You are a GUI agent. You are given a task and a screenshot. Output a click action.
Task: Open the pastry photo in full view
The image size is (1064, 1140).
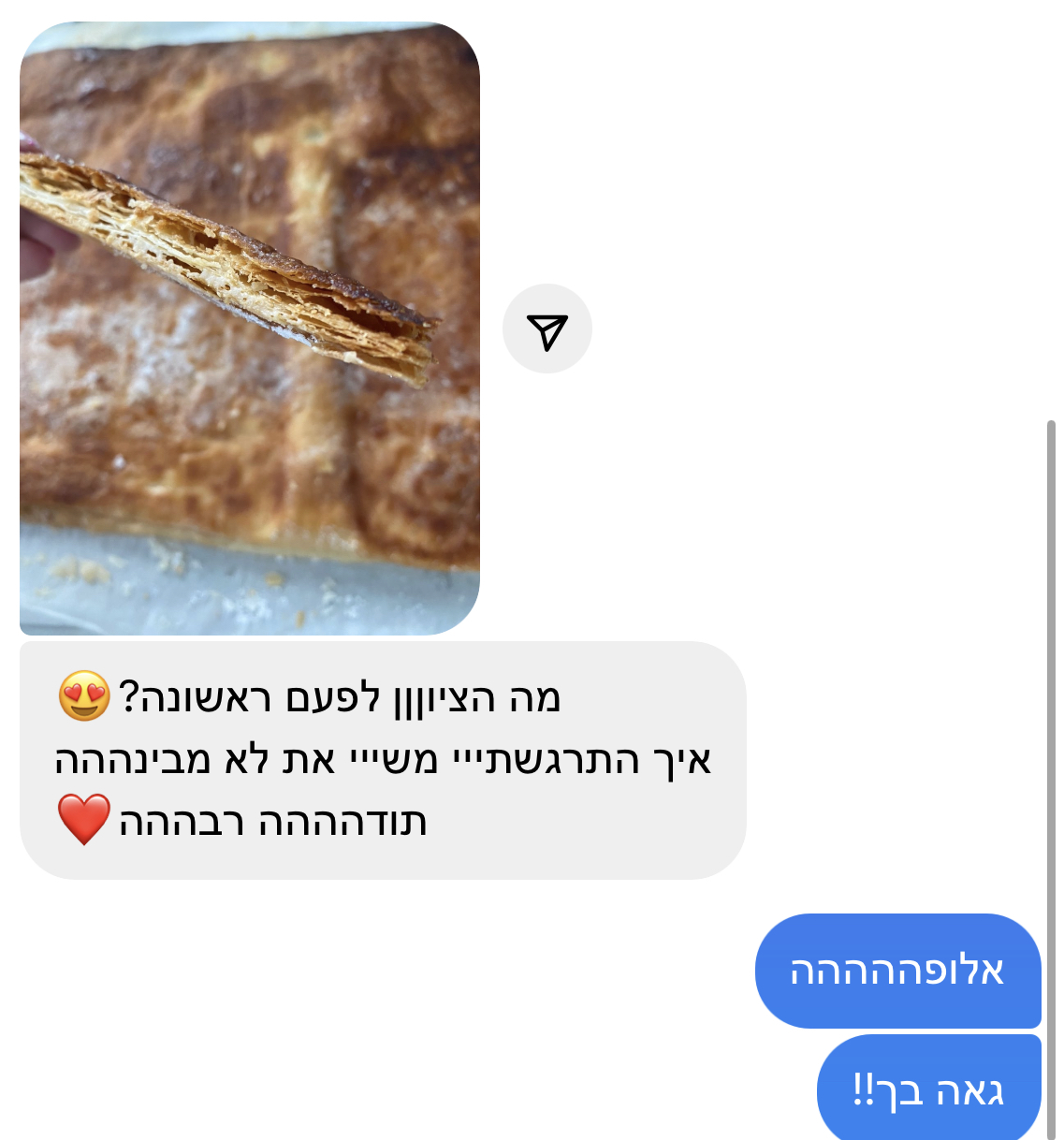[250, 329]
